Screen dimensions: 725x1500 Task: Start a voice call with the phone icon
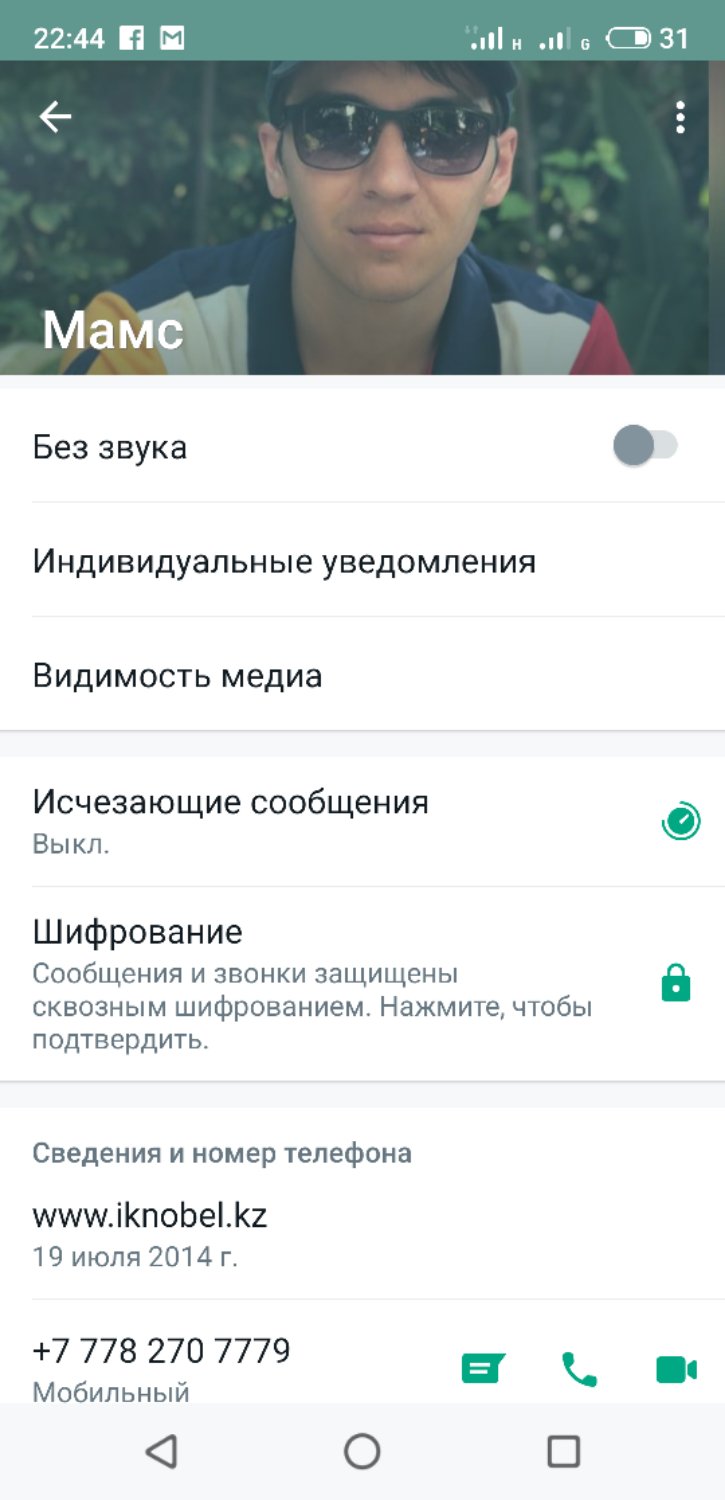[x=579, y=1369]
